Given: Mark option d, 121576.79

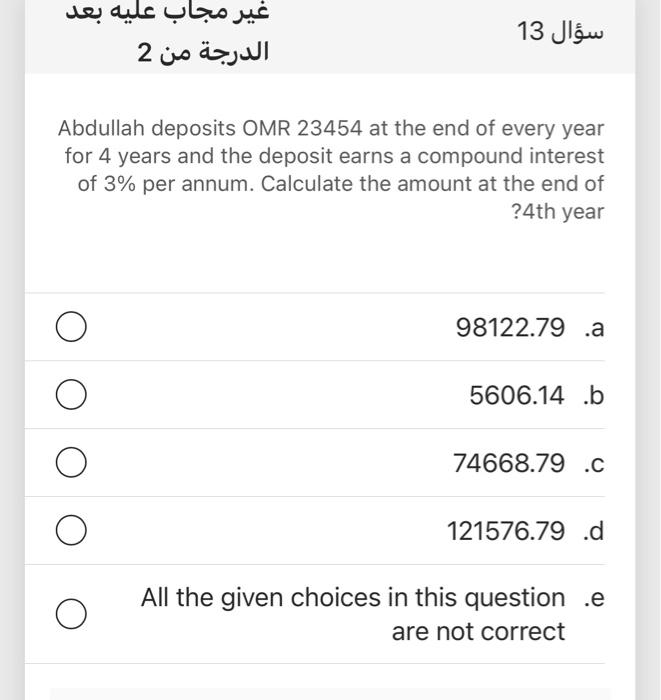Looking at the screenshot, I should click(70, 531).
